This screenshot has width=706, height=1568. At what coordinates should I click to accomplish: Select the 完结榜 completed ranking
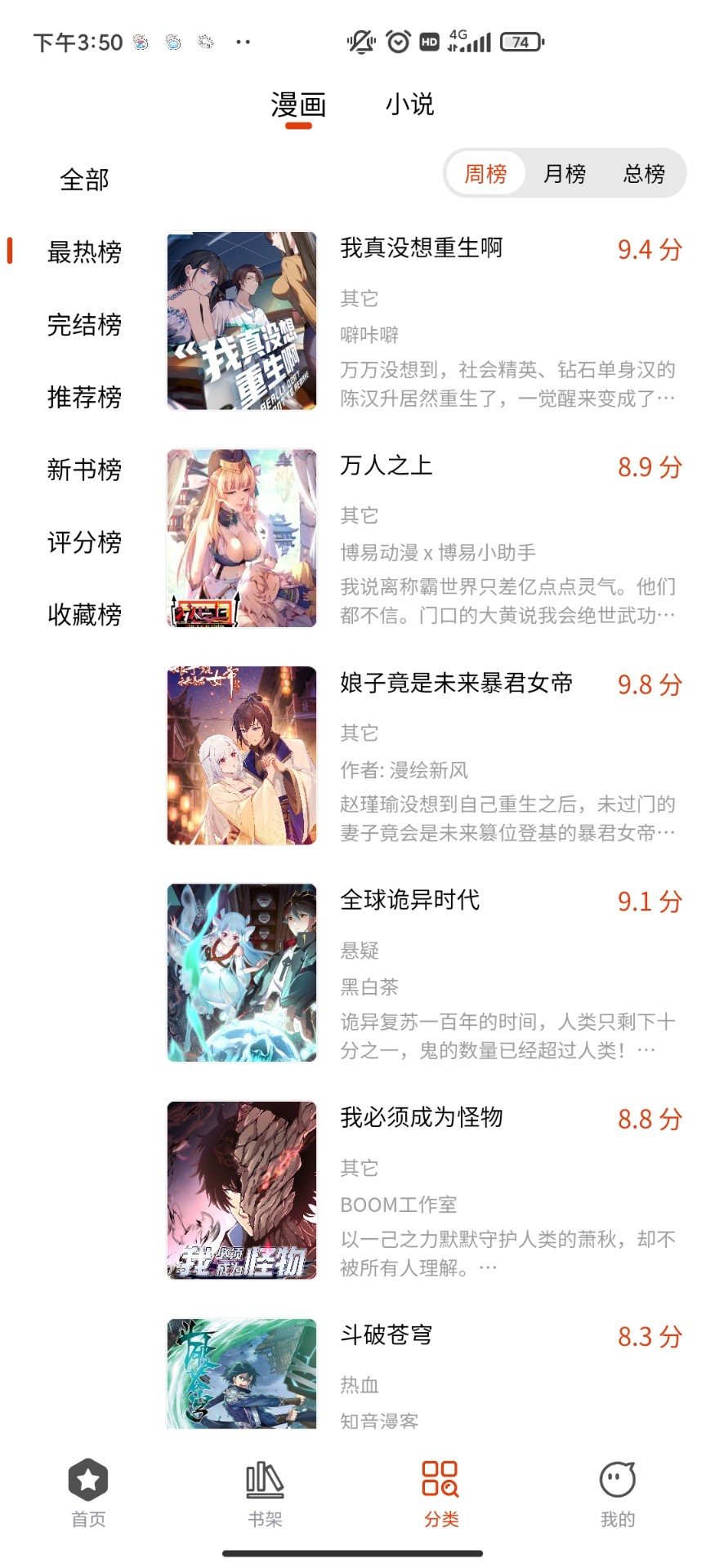(x=85, y=325)
